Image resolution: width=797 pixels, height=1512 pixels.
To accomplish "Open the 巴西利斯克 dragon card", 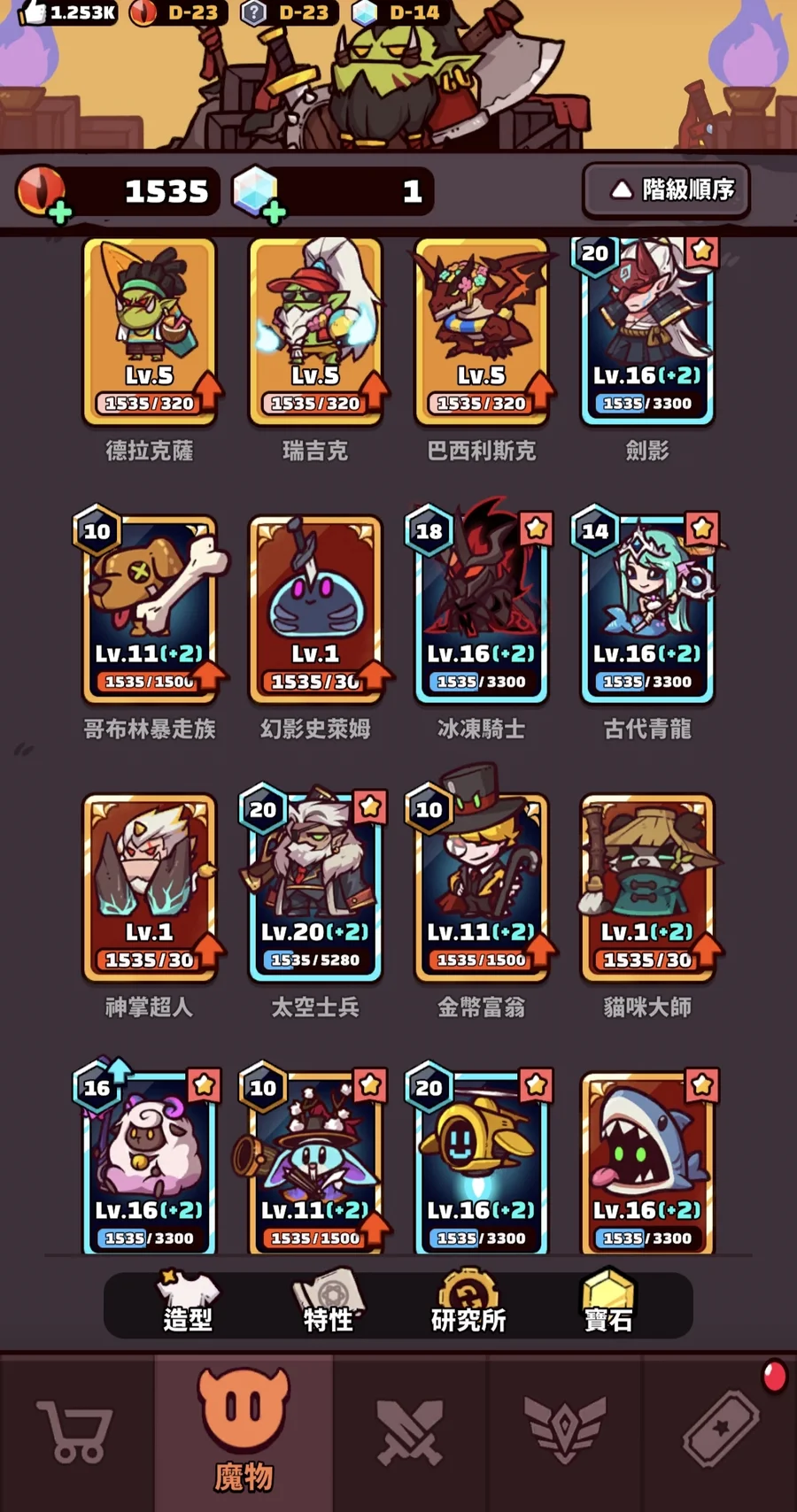I will 482,332.
